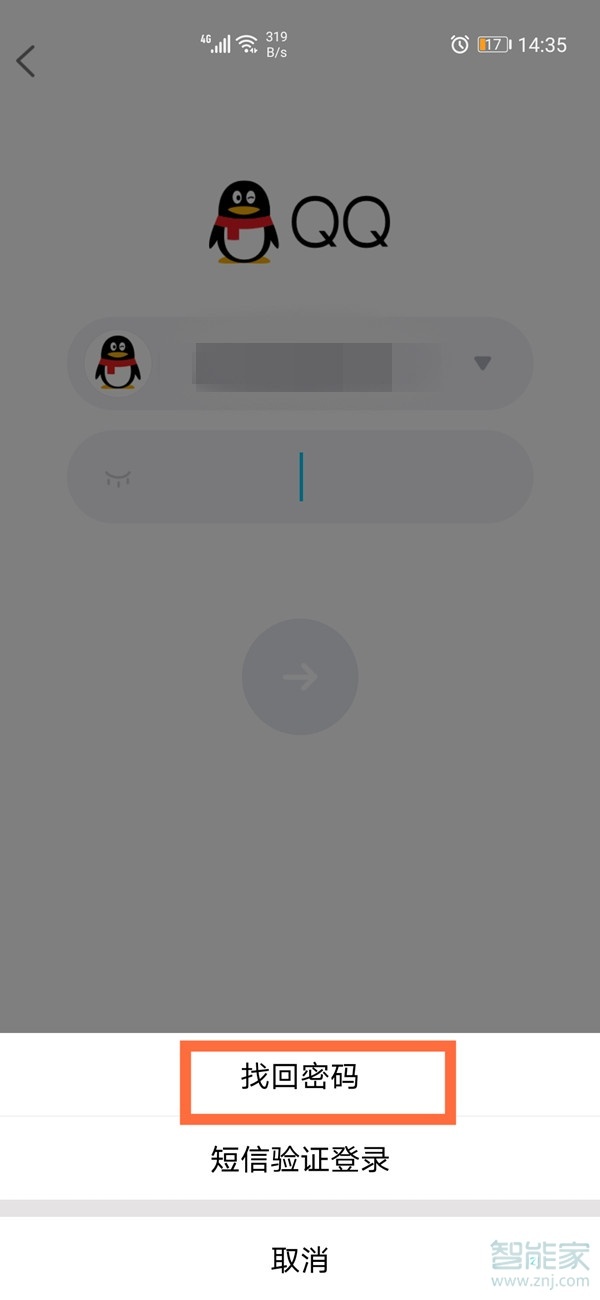The width and height of the screenshot is (600, 1300).
Task: Expand the saved accounts dropdown arrow
Action: click(x=482, y=363)
